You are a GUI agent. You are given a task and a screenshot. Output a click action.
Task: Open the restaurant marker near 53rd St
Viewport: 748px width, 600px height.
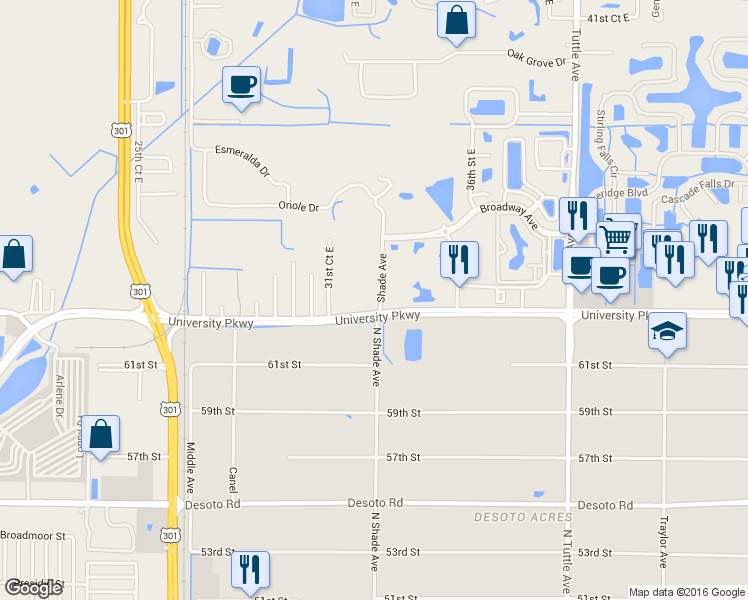click(250, 569)
